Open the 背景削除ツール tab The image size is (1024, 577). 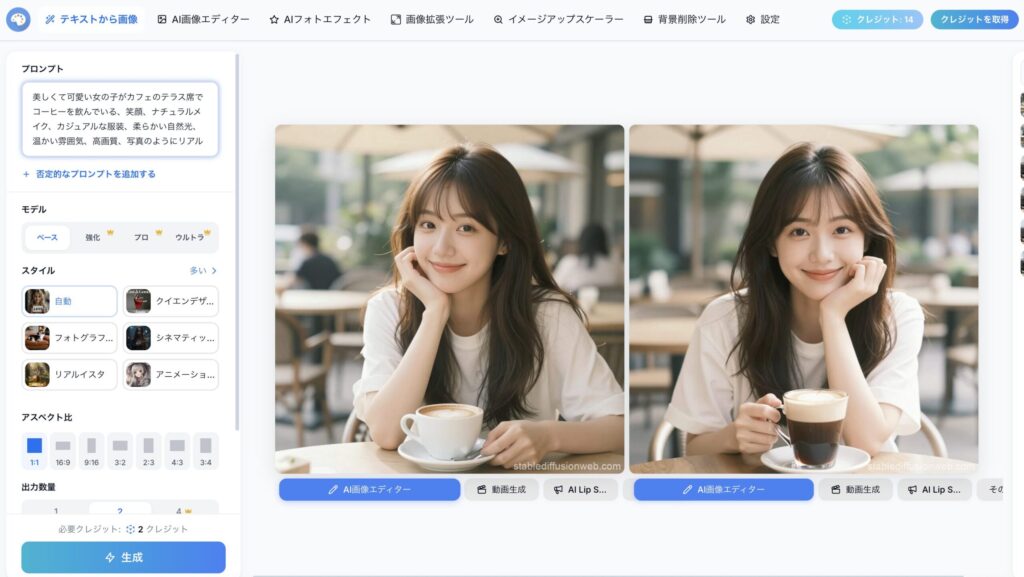(x=684, y=19)
